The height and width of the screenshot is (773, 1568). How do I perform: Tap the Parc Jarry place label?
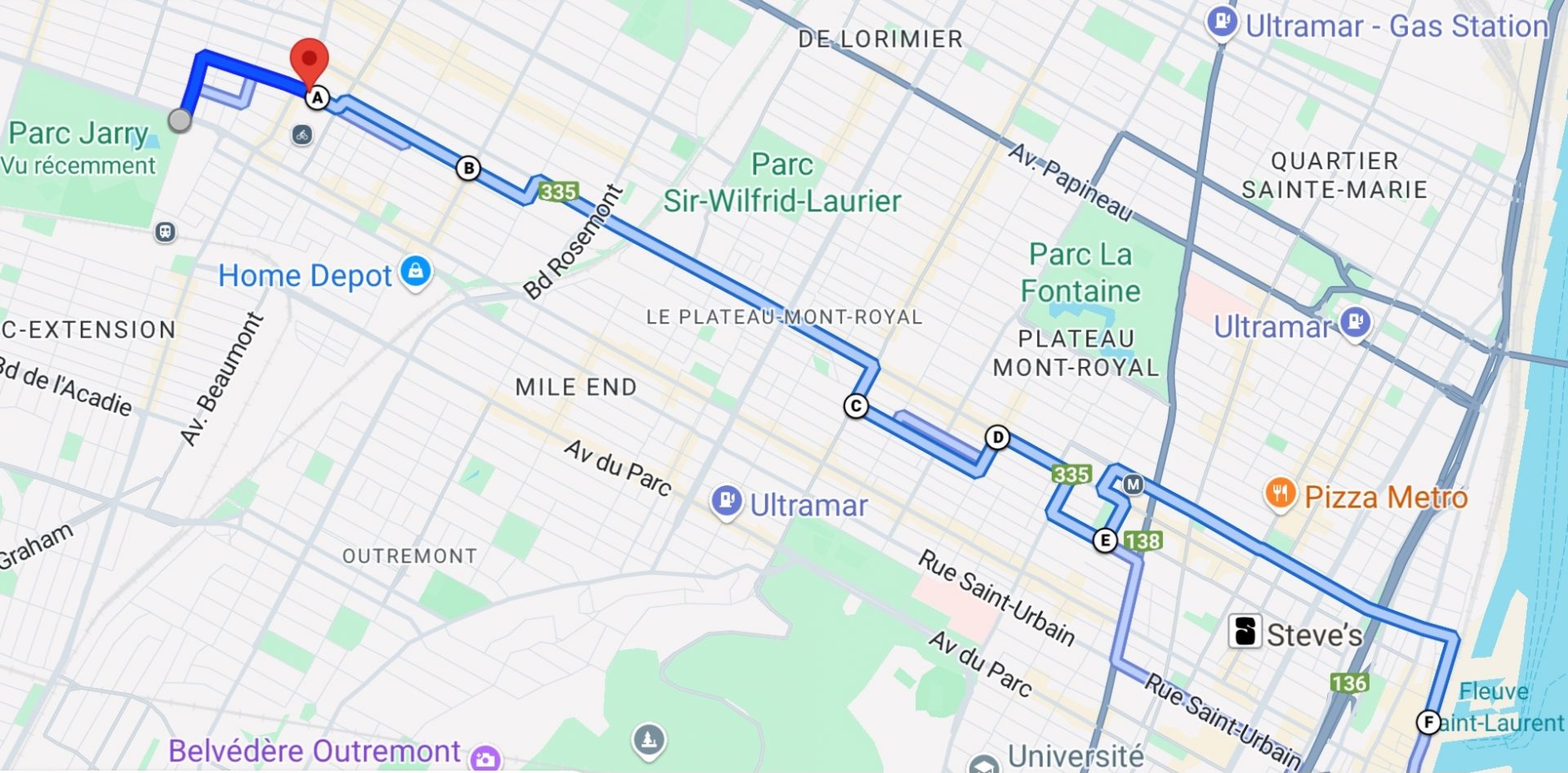[x=78, y=133]
